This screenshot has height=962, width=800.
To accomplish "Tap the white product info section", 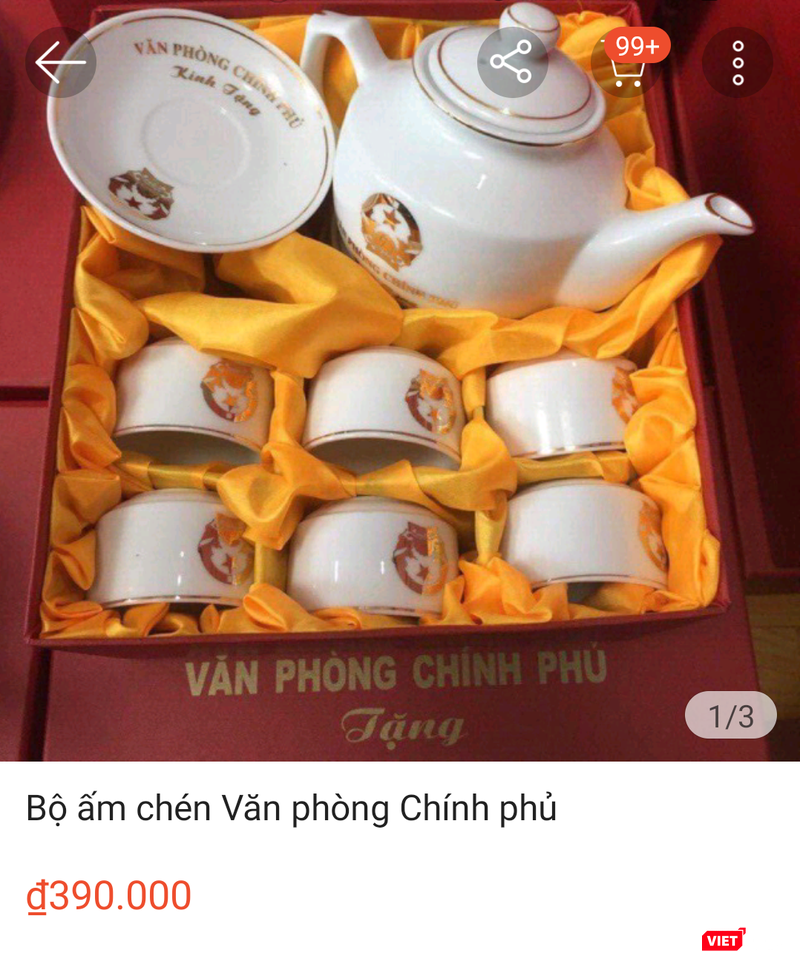I will tap(400, 855).
